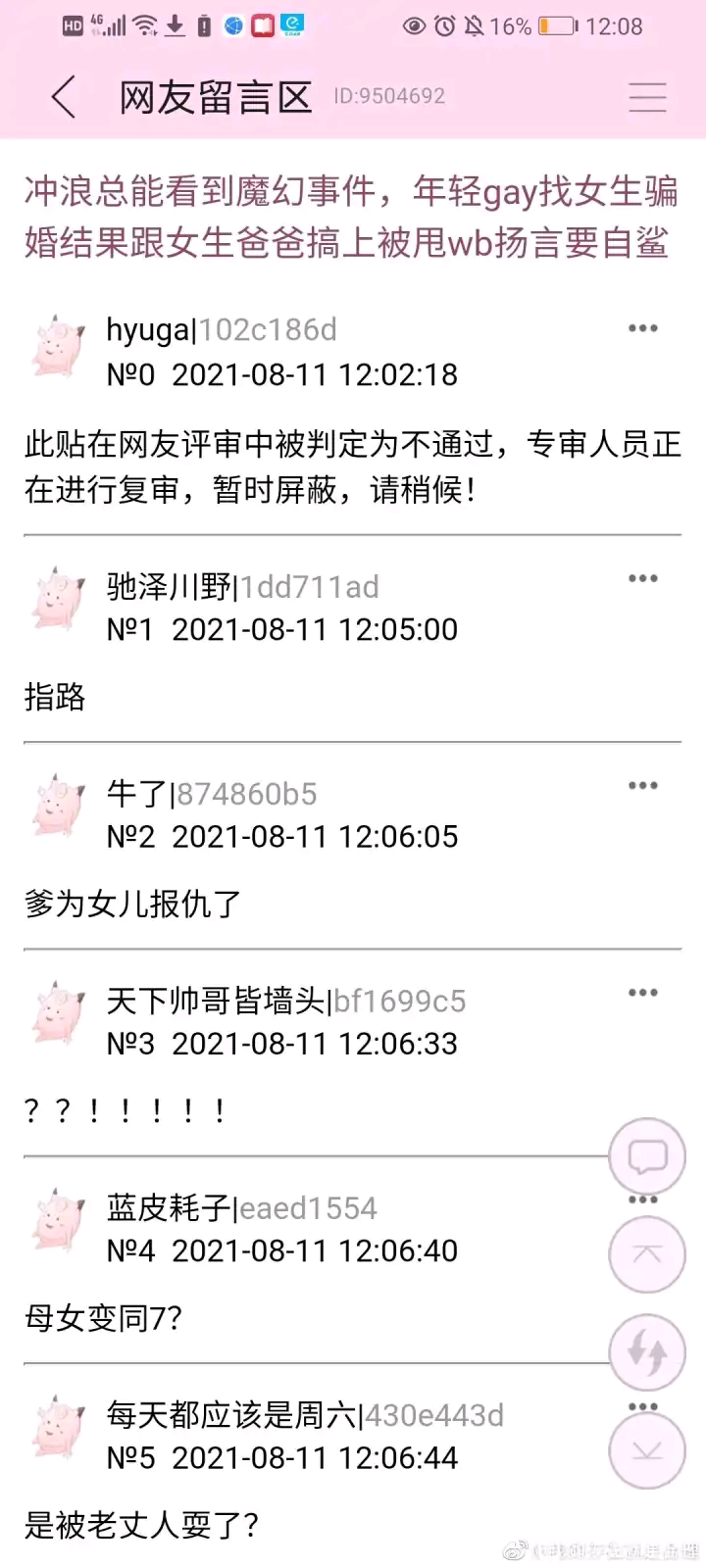This screenshot has height=1568, width=706.
Task: Tap the thread ID:9504692 label
Action: click(x=386, y=97)
